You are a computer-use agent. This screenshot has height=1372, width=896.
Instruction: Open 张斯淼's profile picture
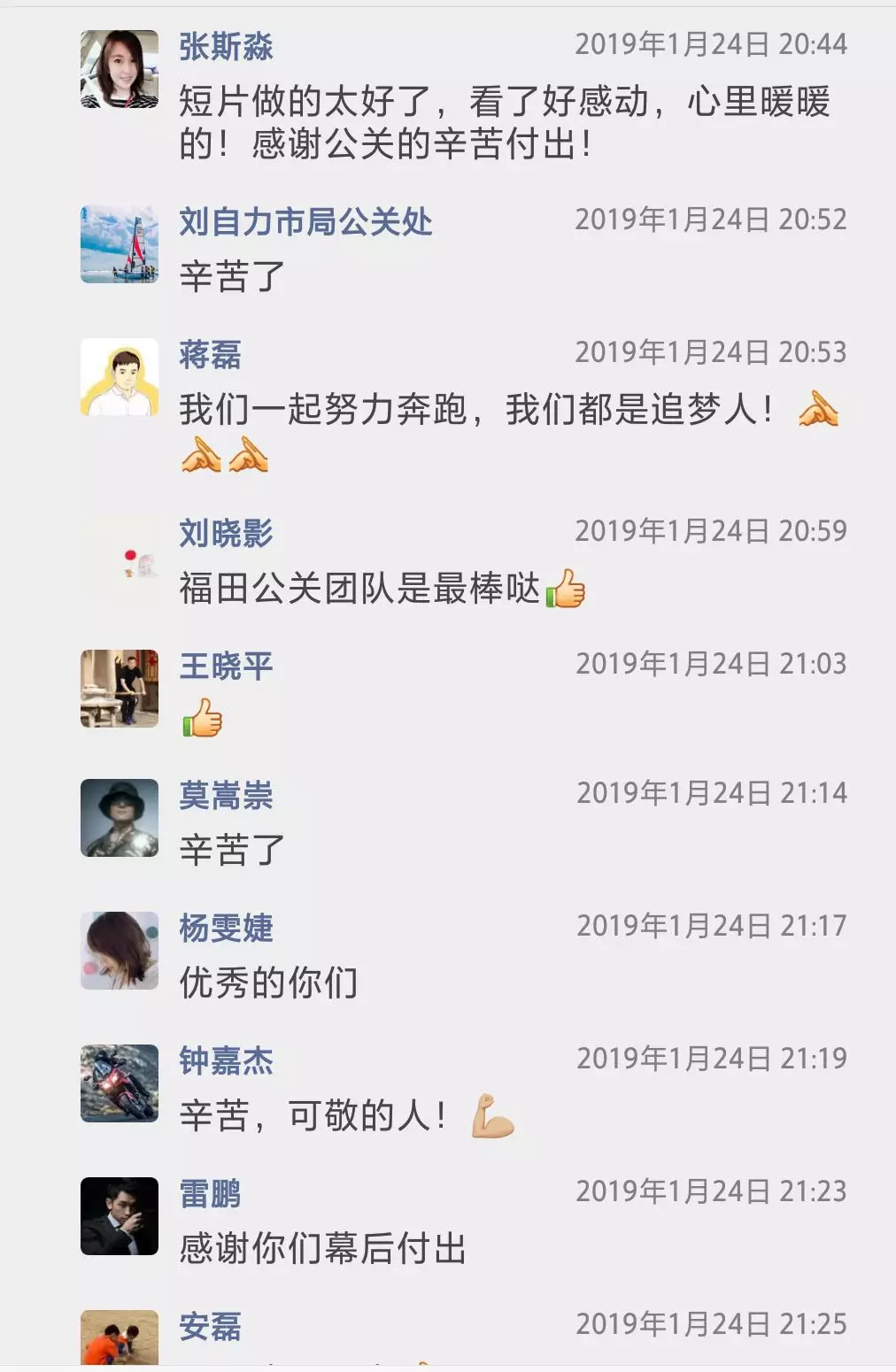pyautogui.click(x=120, y=69)
